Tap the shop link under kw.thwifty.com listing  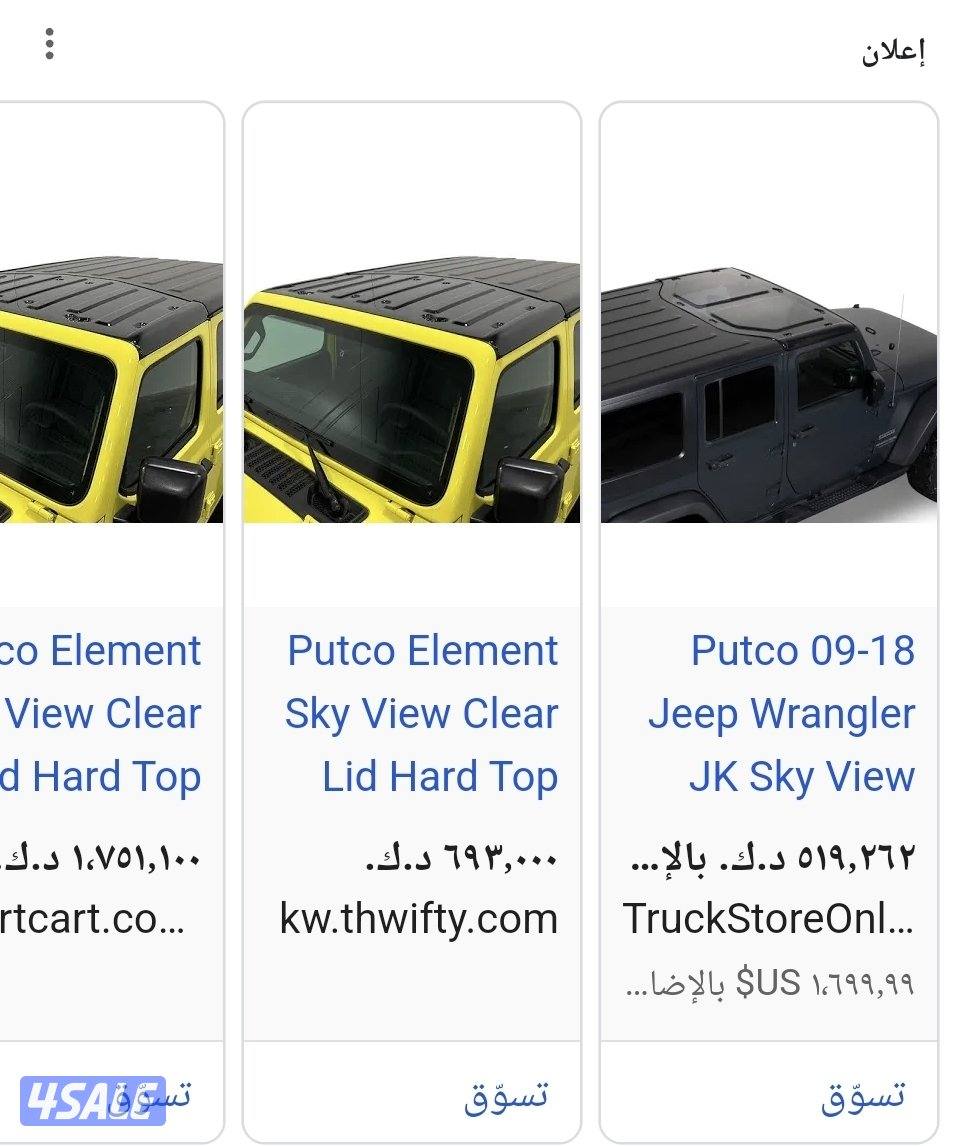(x=506, y=1096)
